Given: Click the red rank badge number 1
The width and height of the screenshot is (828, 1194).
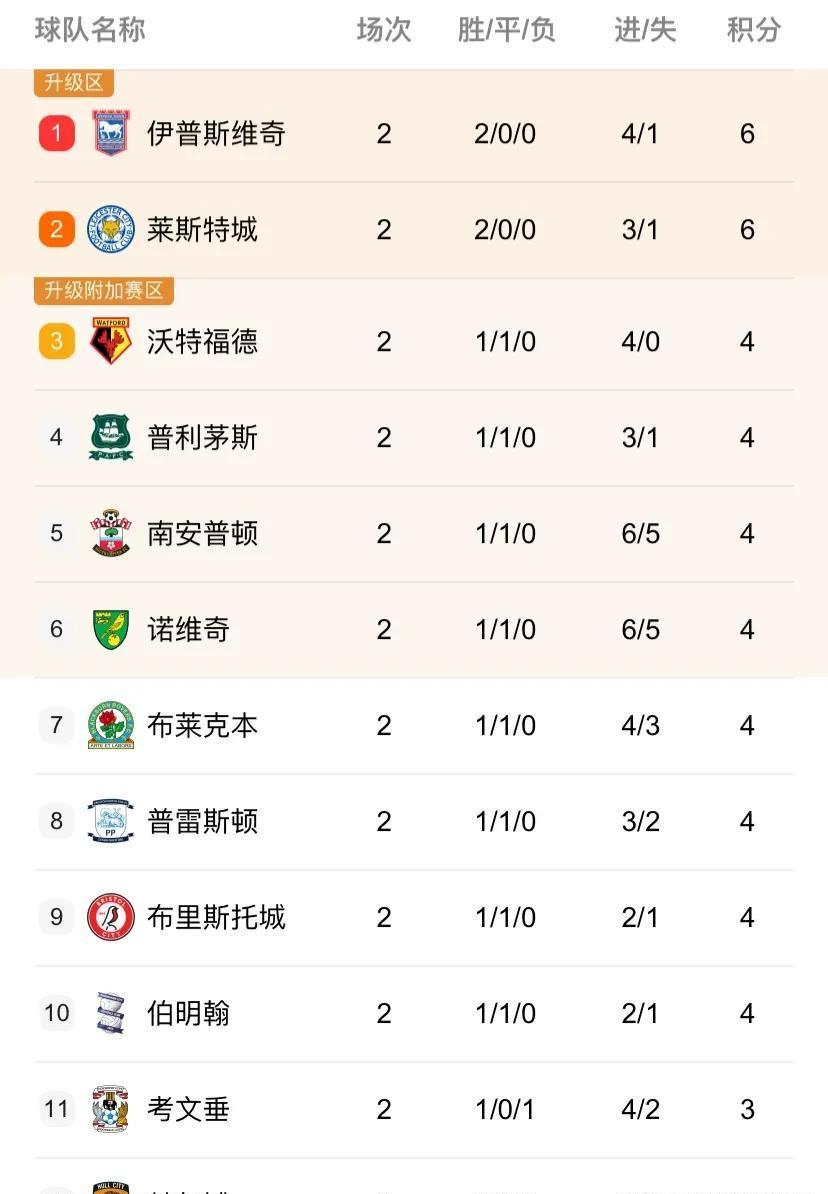Looking at the screenshot, I should coord(56,133).
